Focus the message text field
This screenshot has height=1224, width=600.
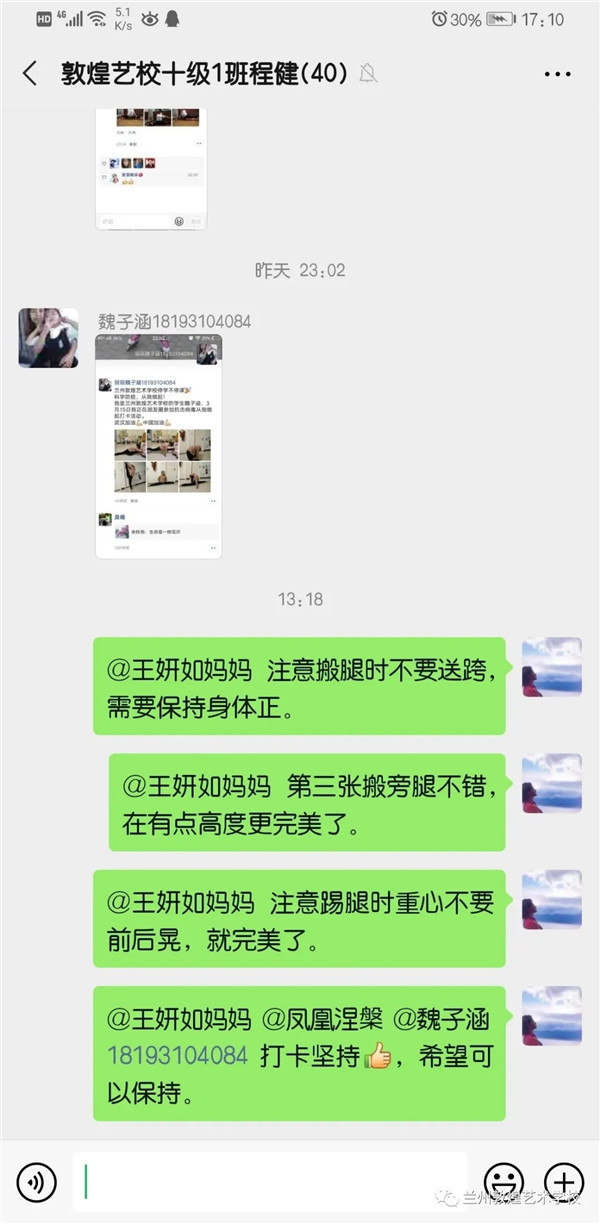[270, 1182]
